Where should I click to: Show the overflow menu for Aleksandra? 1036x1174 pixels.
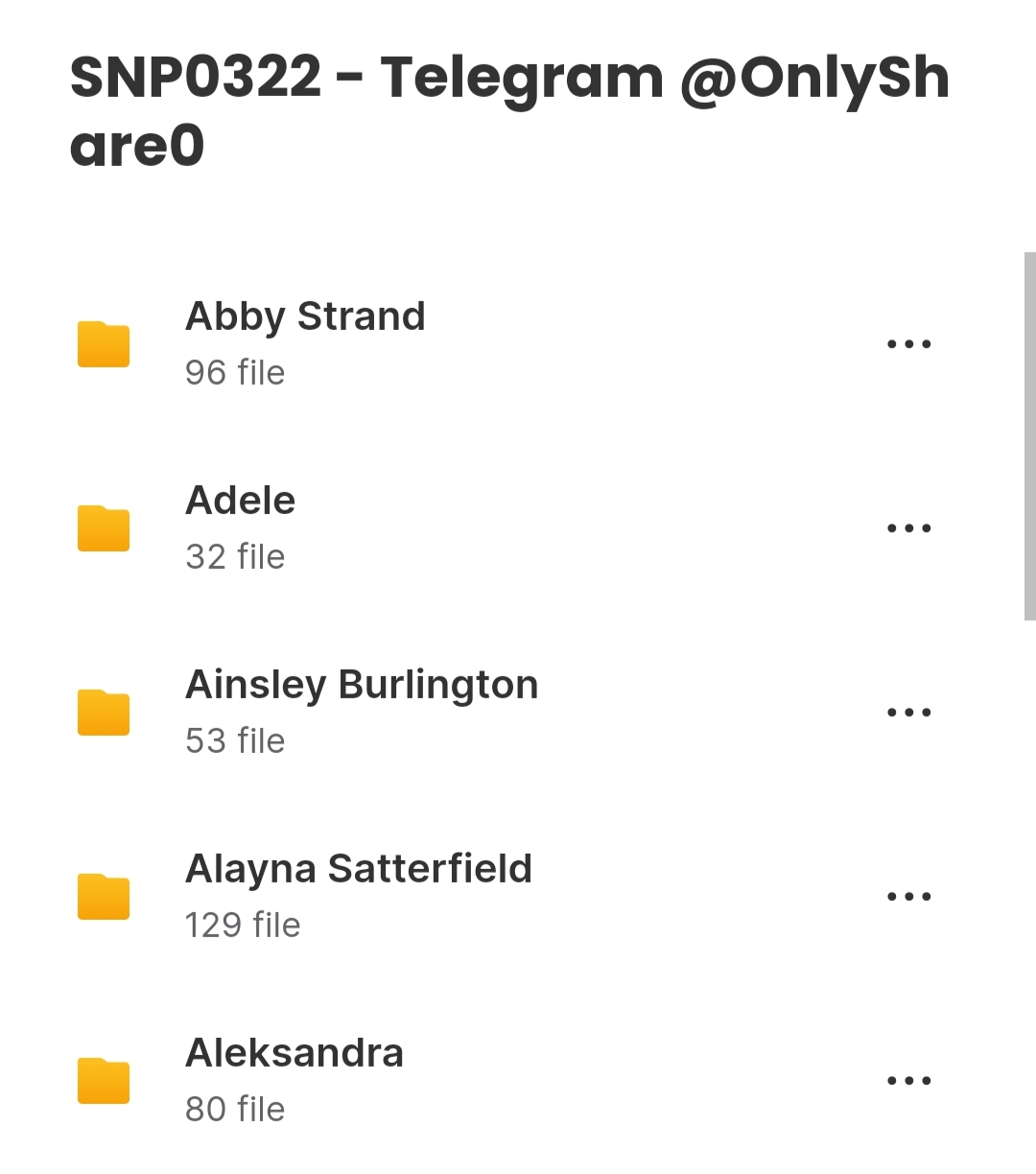(908, 1081)
